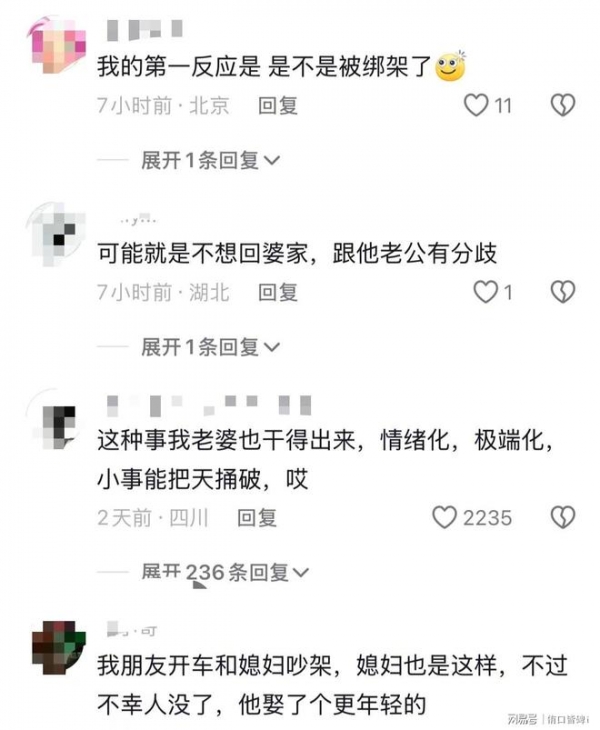This screenshot has width=600, height=730.
Task: Reply to the 湖北 comment
Action: [x=278, y=292]
